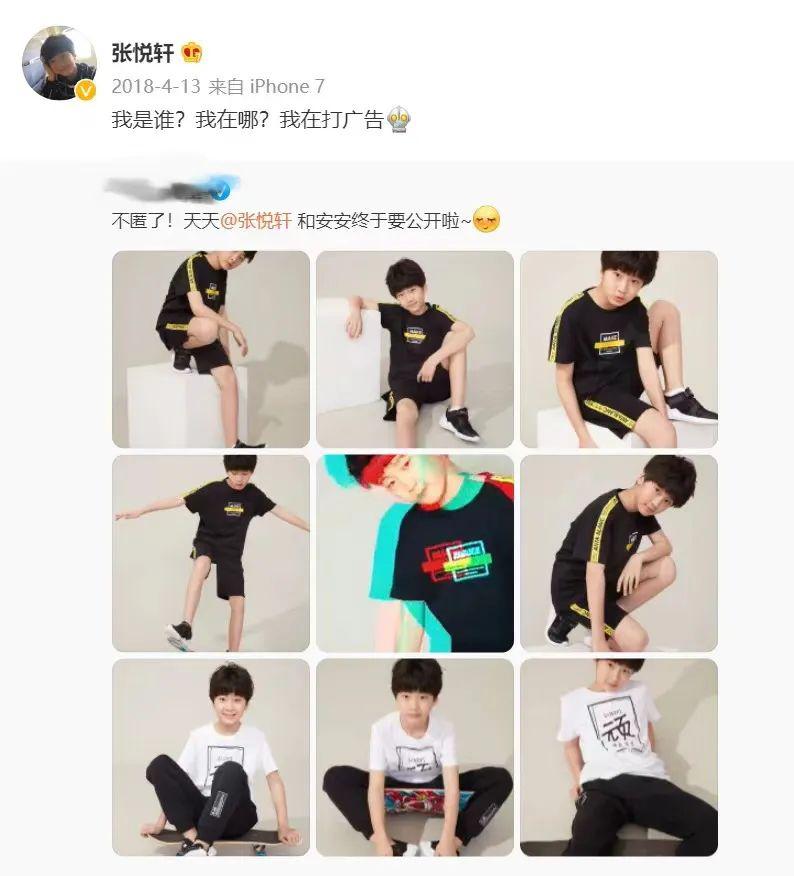Tap the username 张悦轩 at the top

[143, 54]
